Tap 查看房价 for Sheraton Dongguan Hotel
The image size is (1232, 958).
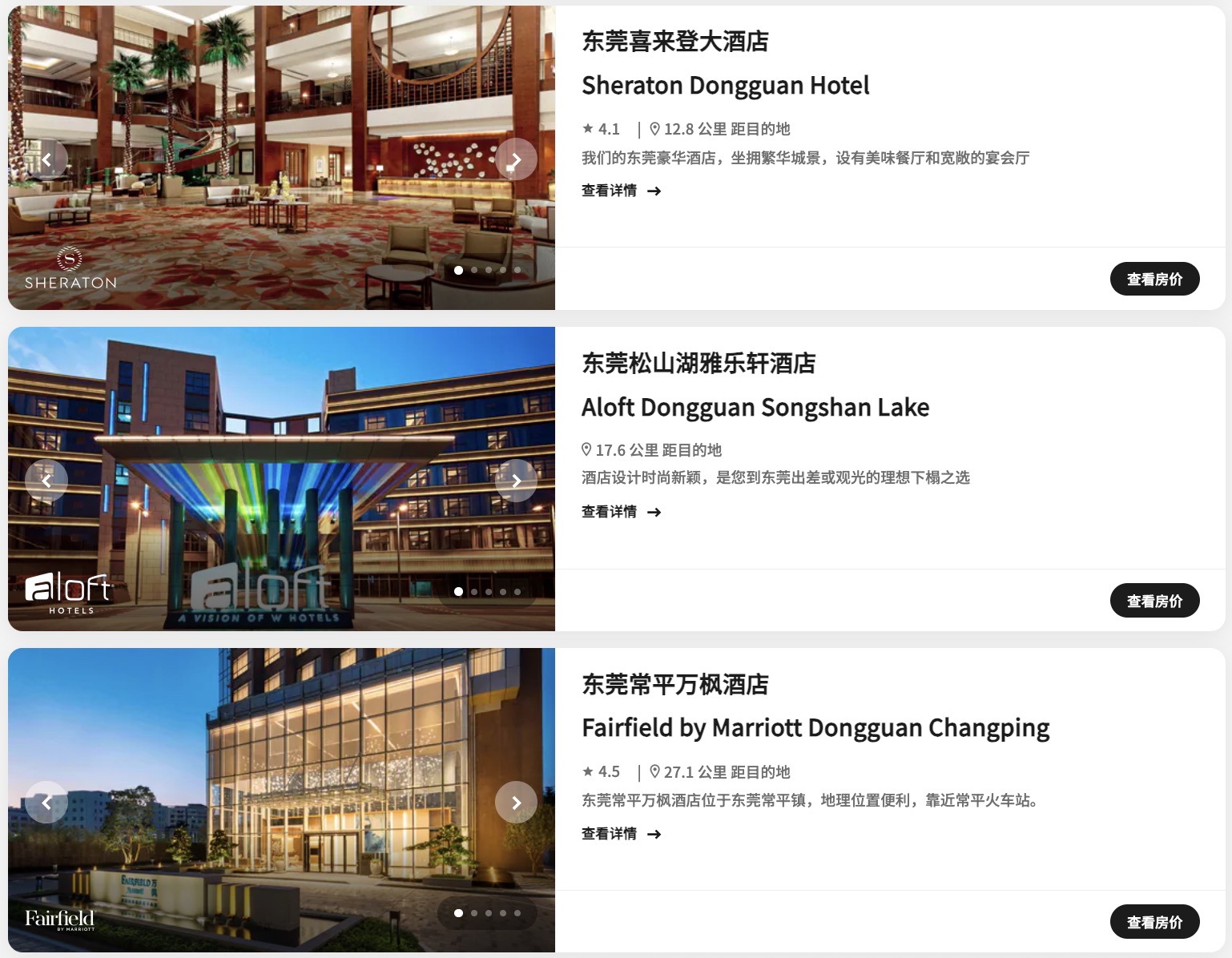(x=1153, y=279)
